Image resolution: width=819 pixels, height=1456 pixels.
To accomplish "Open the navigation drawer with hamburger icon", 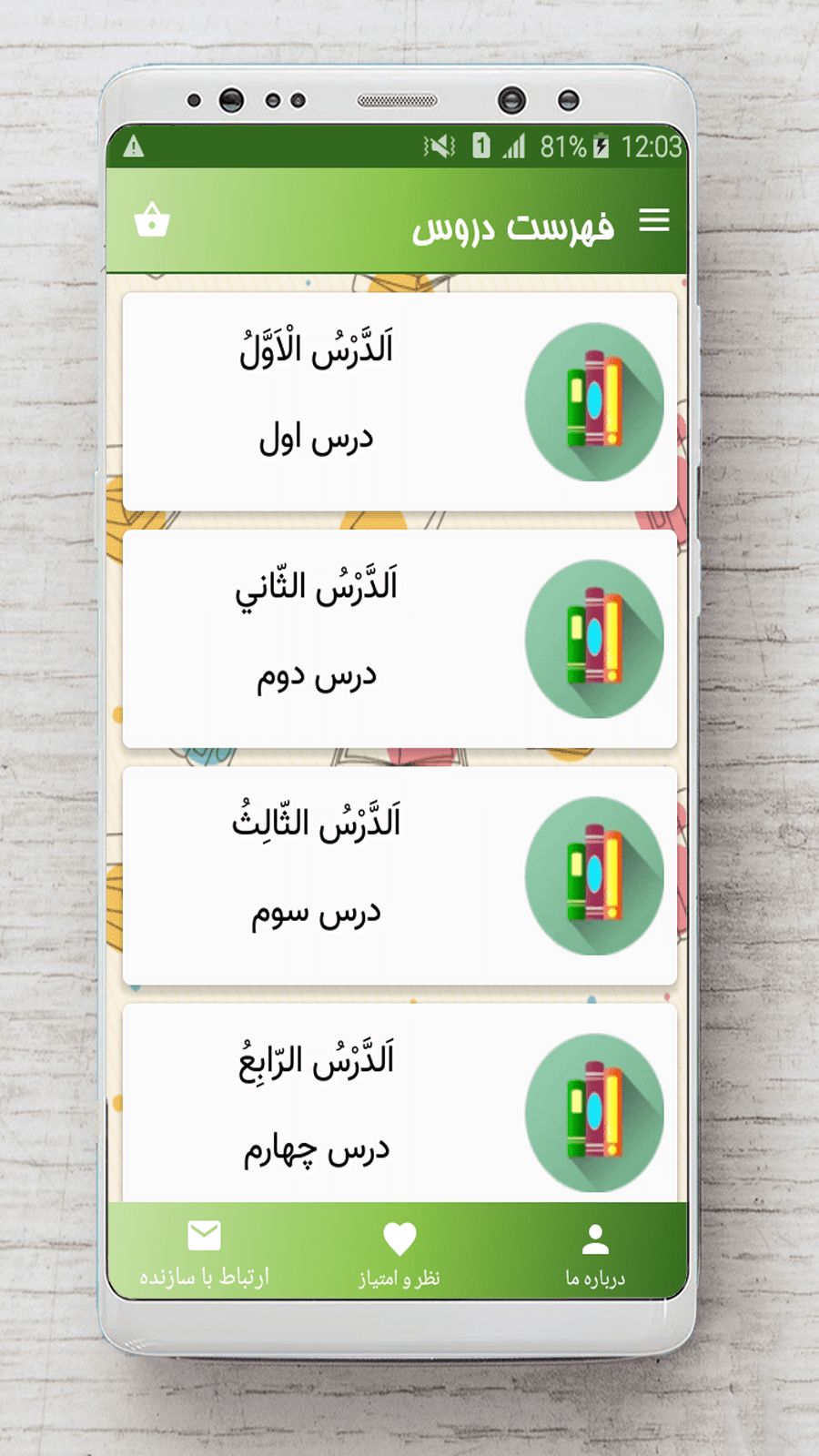I will pos(654,221).
